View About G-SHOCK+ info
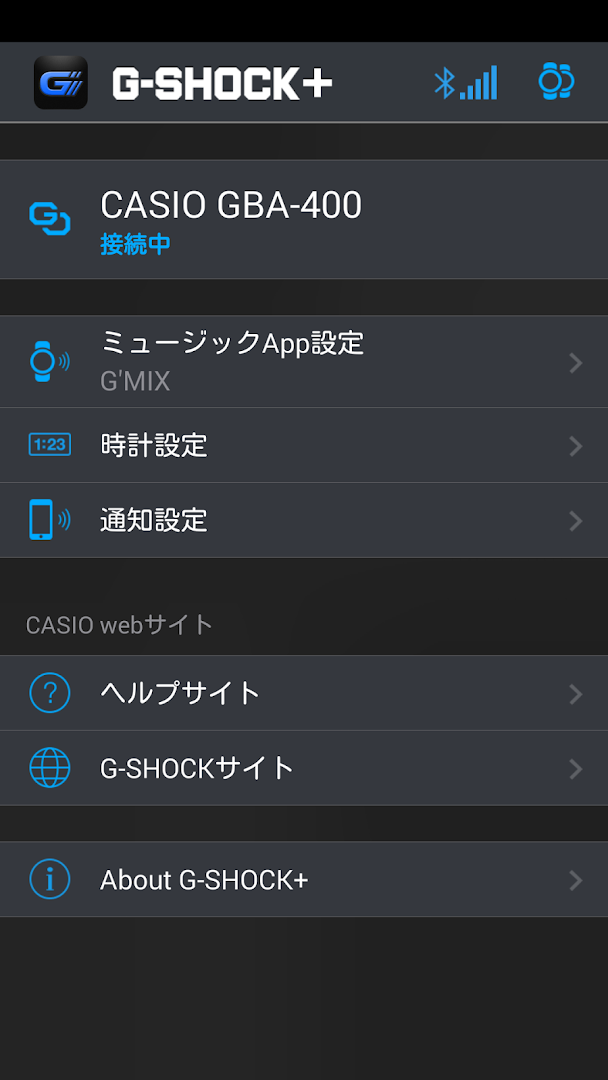The height and width of the screenshot is (1080, 608). (304, 880)
